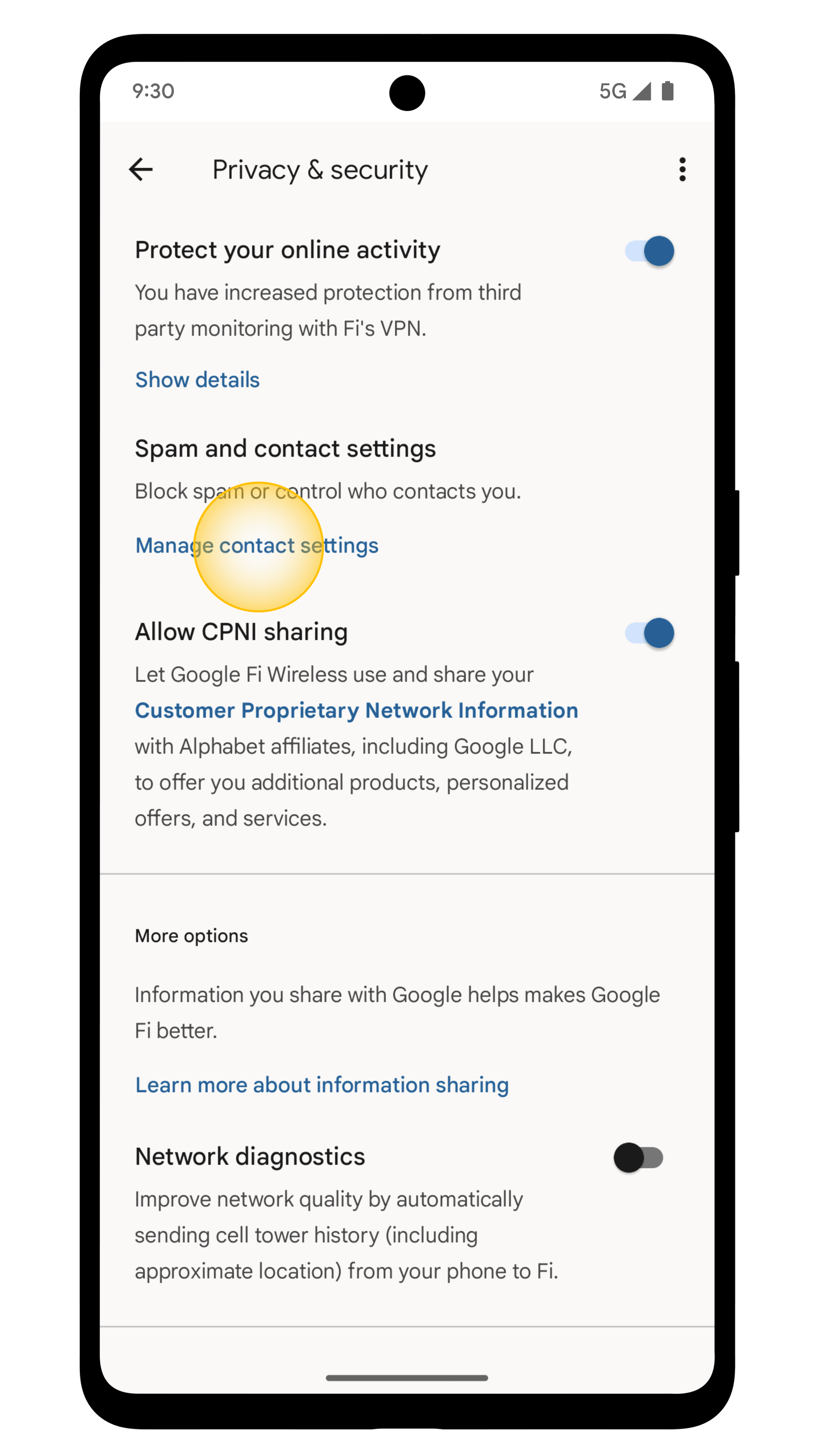Open Manage contact settings
Viewport: 814px width, 1456px height.
click(x=257, y=546)
